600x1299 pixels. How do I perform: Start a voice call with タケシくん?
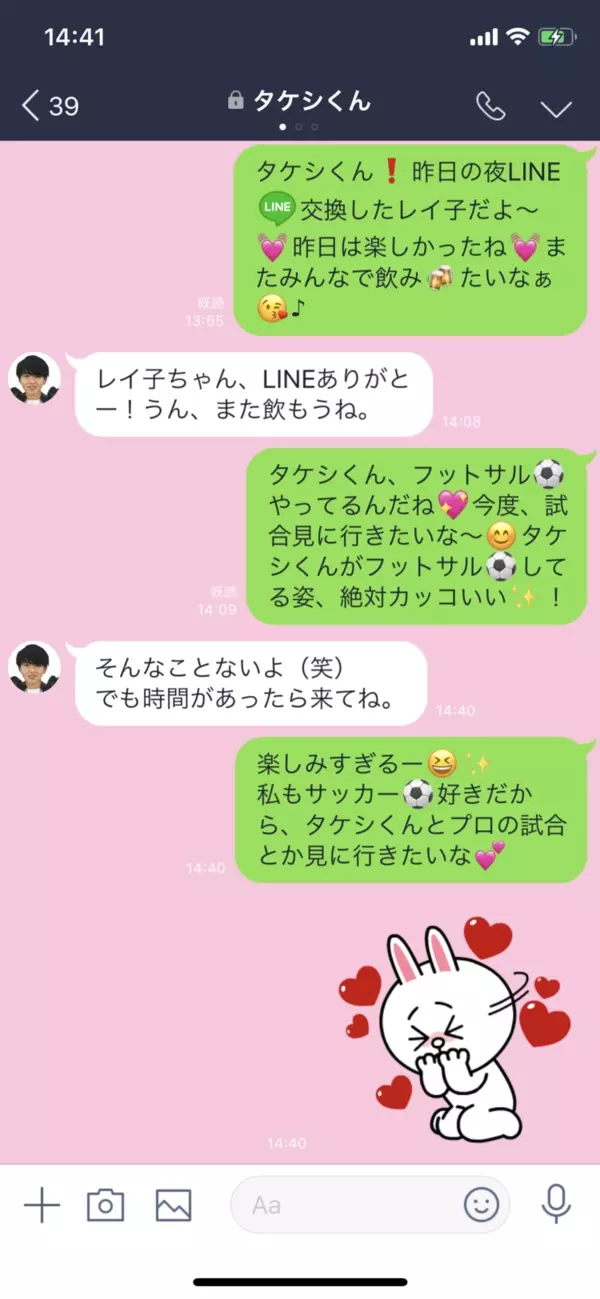click(490, 106)
